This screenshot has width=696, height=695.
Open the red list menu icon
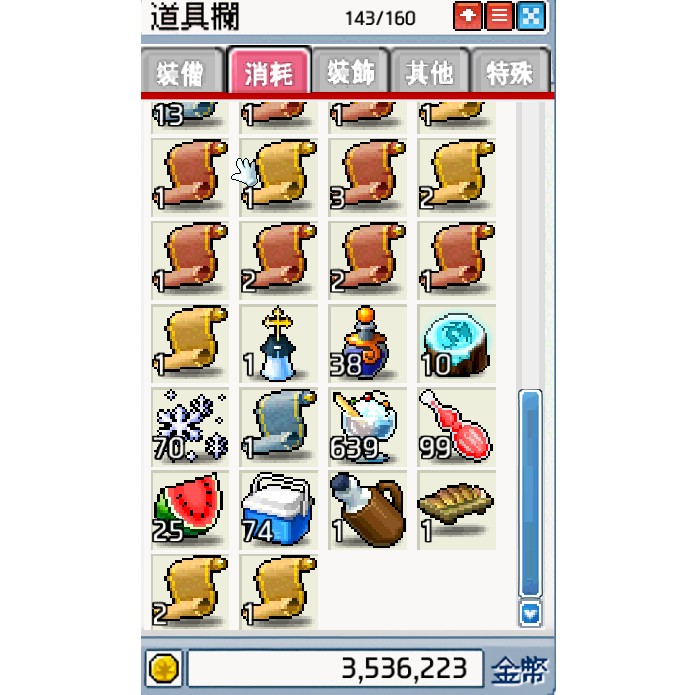tap(499, 17)
